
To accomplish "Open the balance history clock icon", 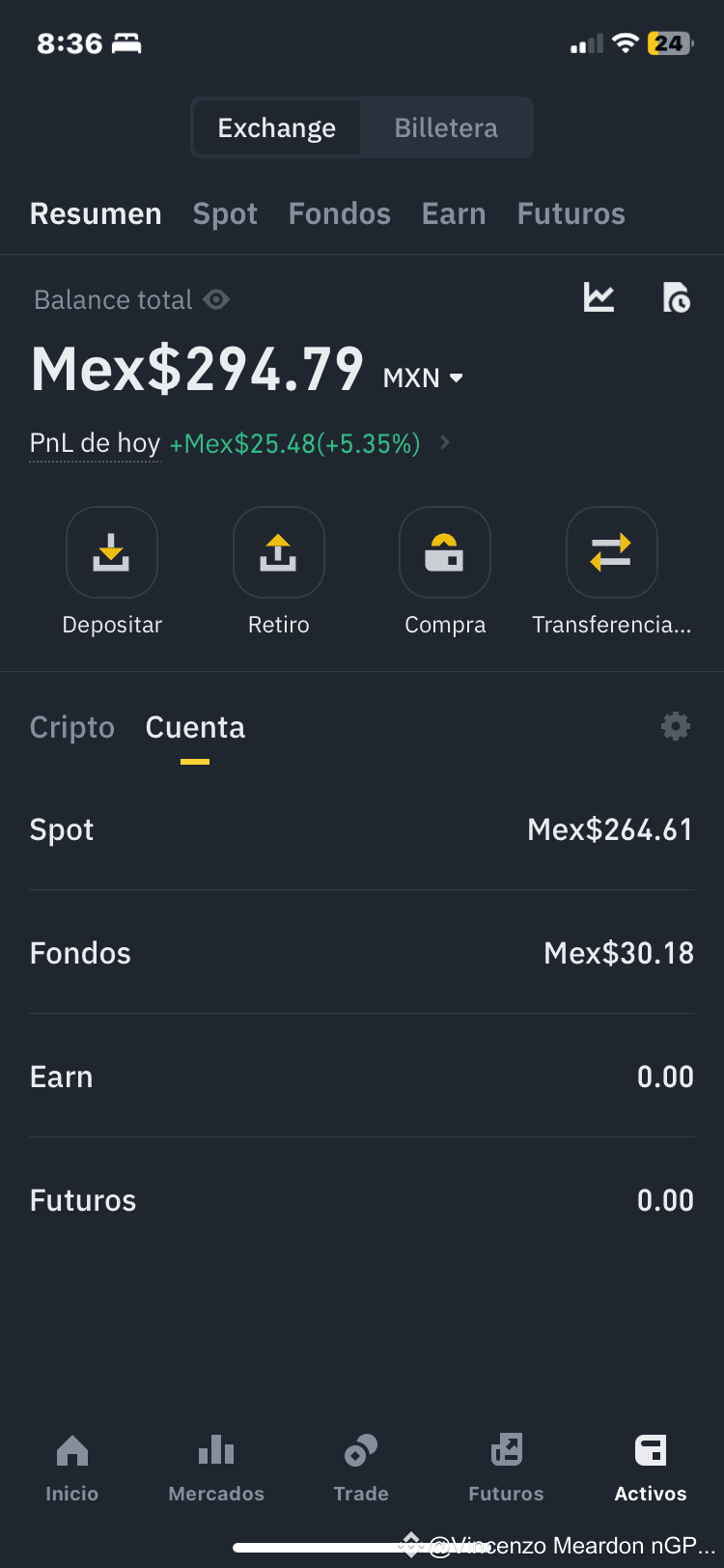I will point(676,298).
